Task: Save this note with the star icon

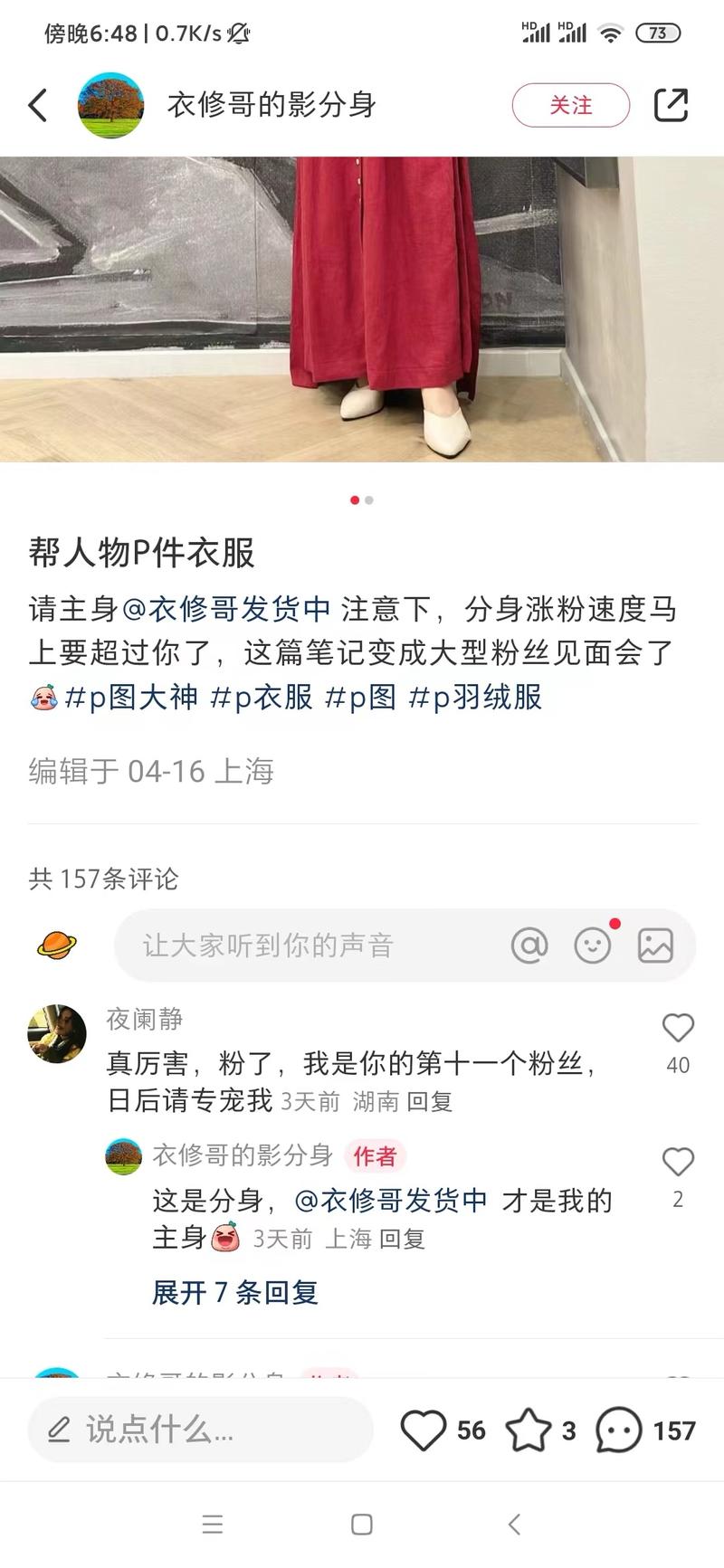Action: tap(529, 1430)
